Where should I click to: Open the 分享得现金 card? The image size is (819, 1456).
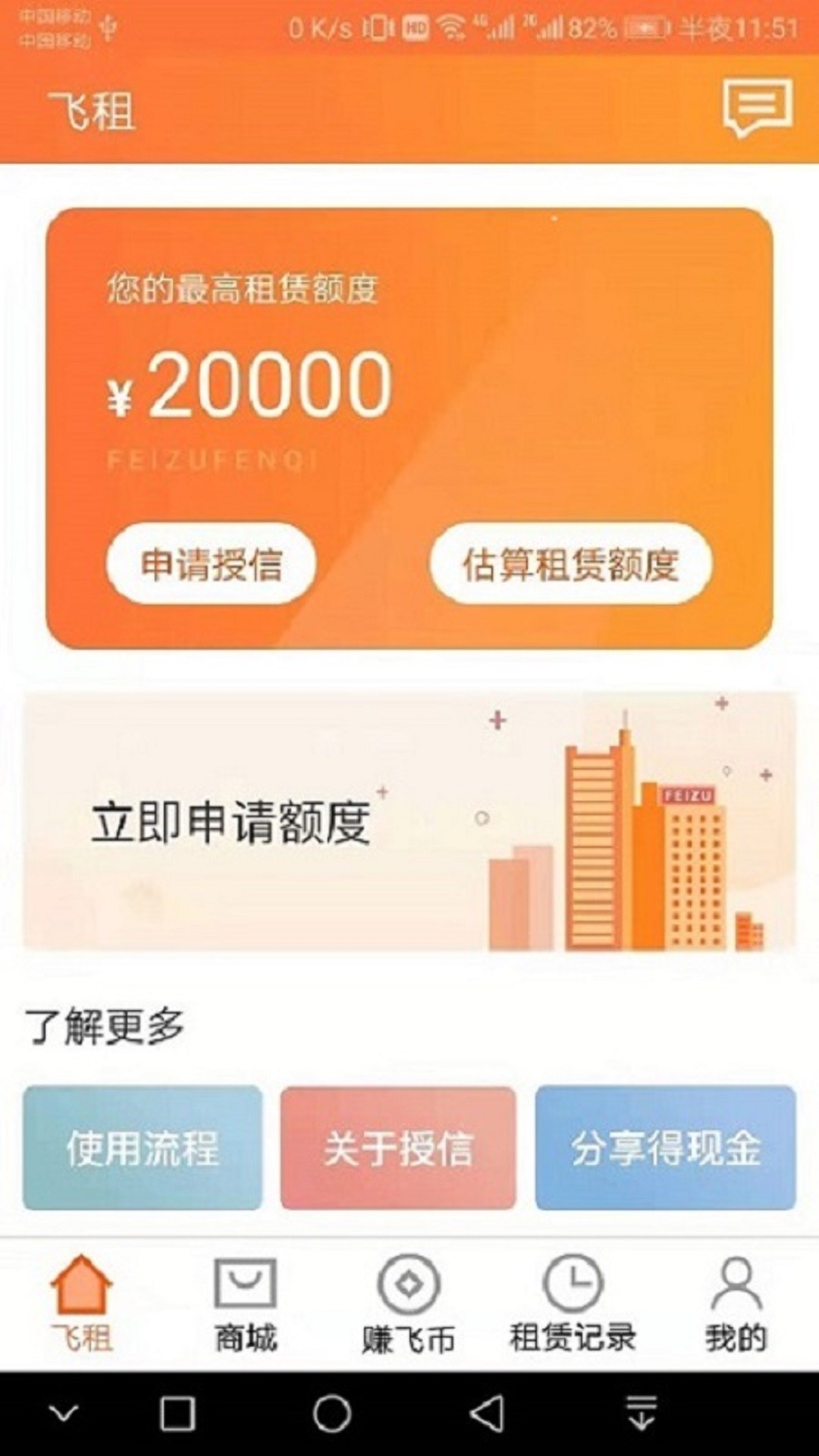coord(665,1147)
